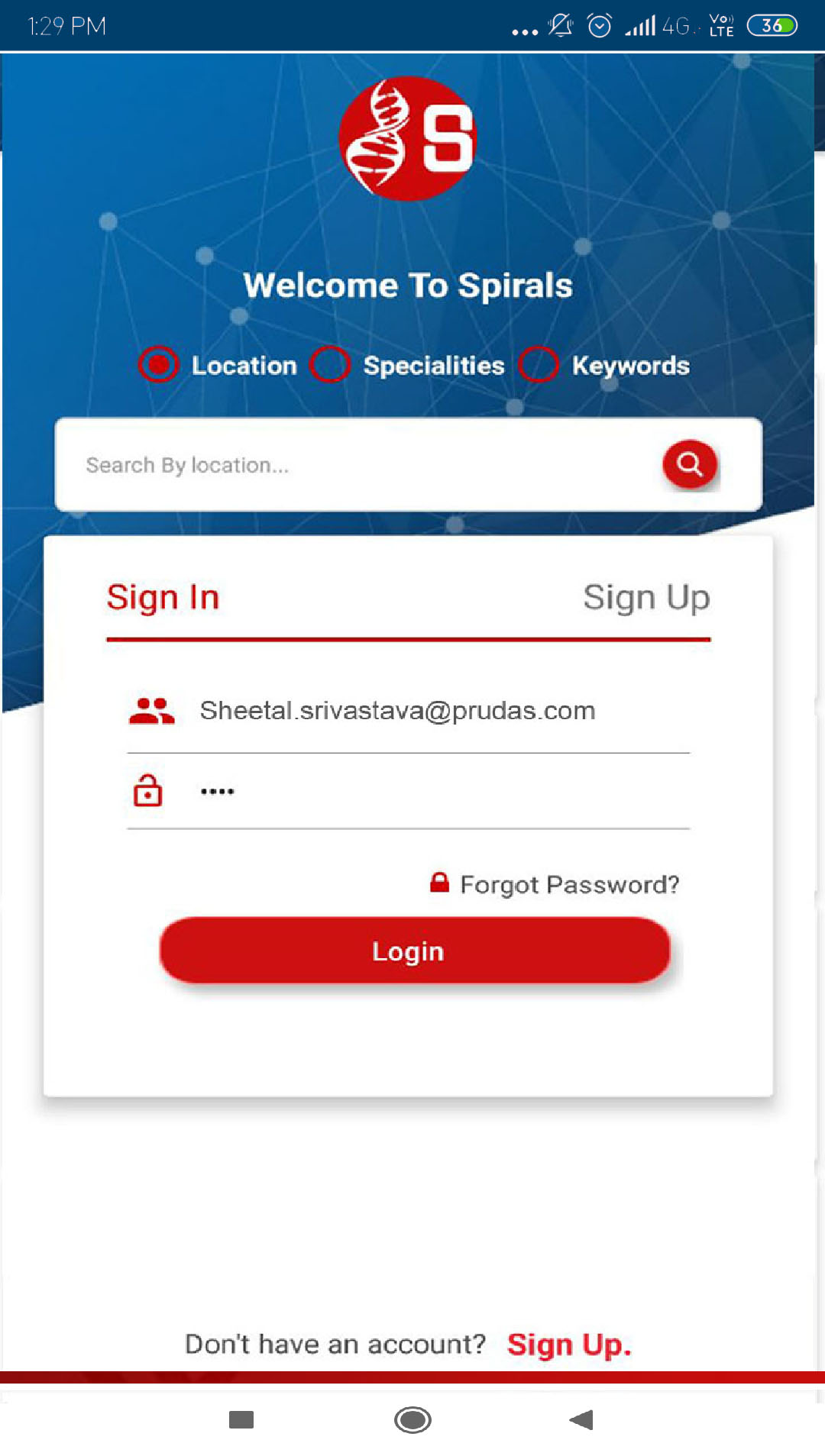Follow the bottom Sign Up. link
Screen dimensions: 825x1456
(x=569, y=1345)
